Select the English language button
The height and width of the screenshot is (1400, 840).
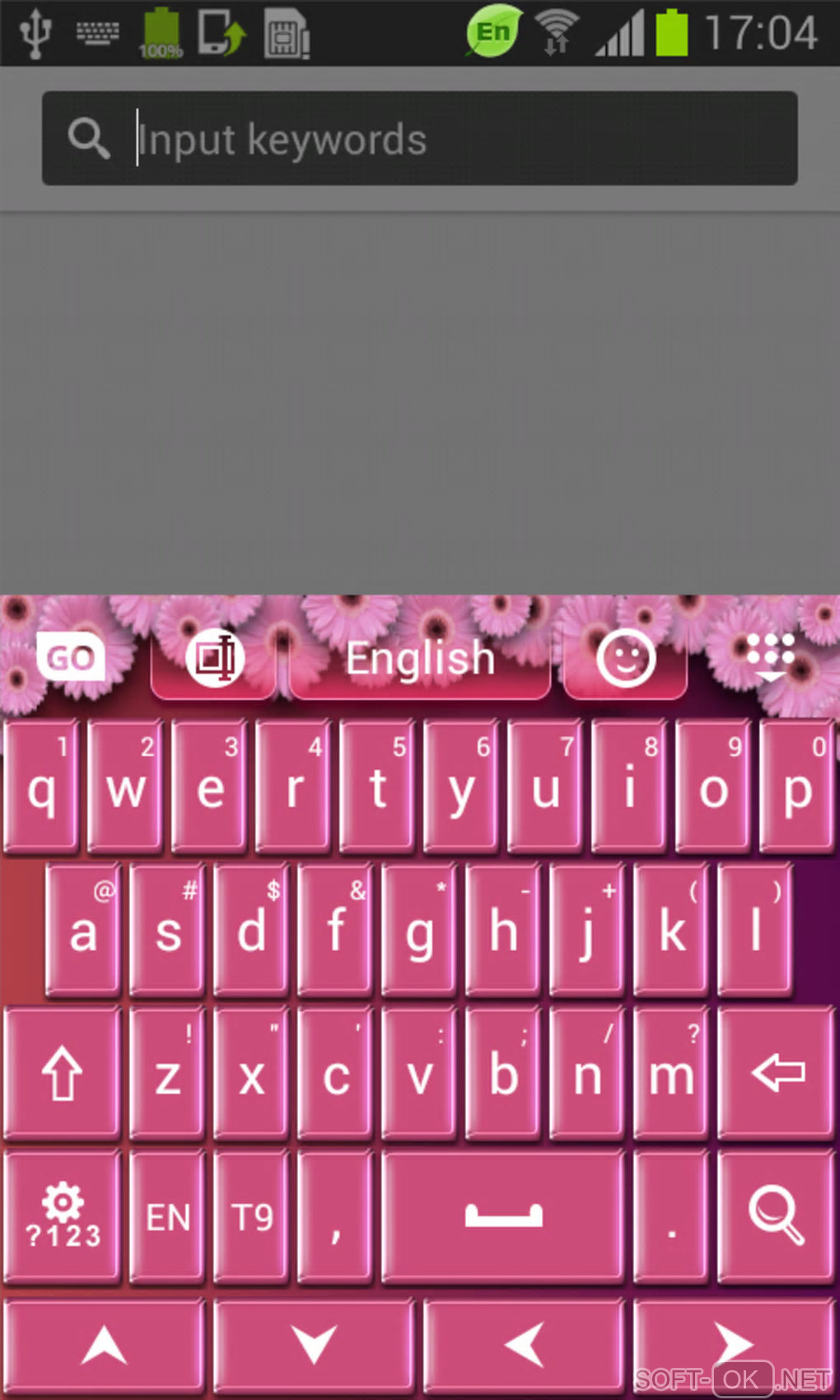click(x=420, y=659)
